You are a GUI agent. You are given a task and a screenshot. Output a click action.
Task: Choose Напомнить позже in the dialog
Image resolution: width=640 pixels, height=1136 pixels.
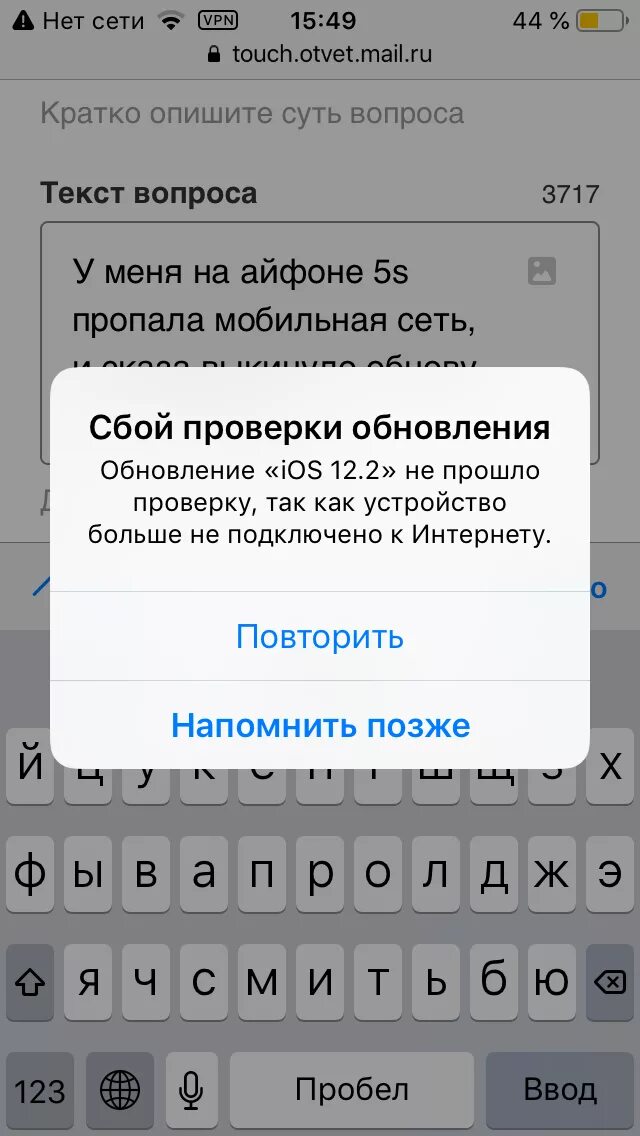click(x=320, y=724)
